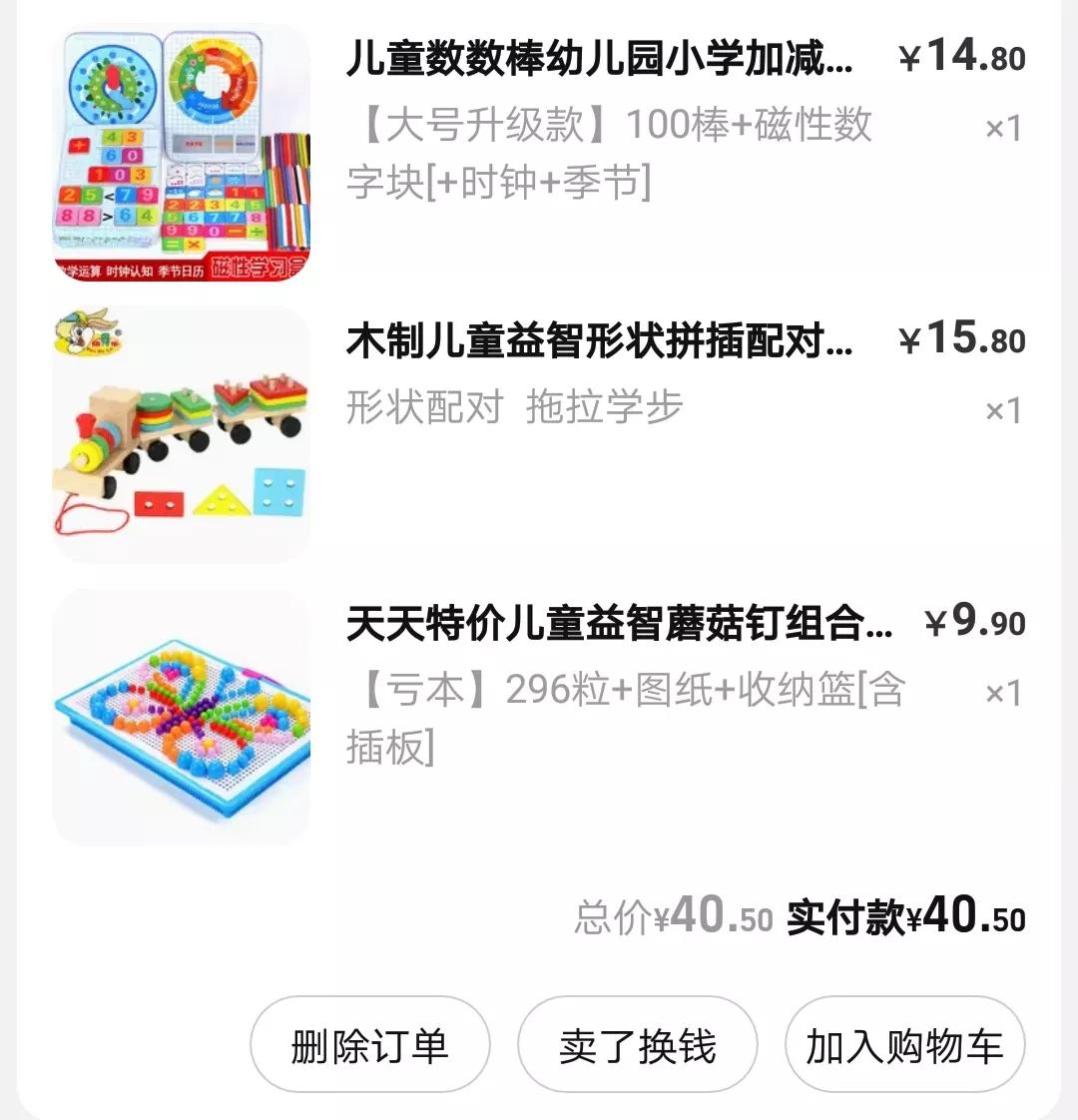This screenshot has height=1120, width=1078.
Task: Tap the 【大号升级款】spec description text
Action: (x=609, y=155)
